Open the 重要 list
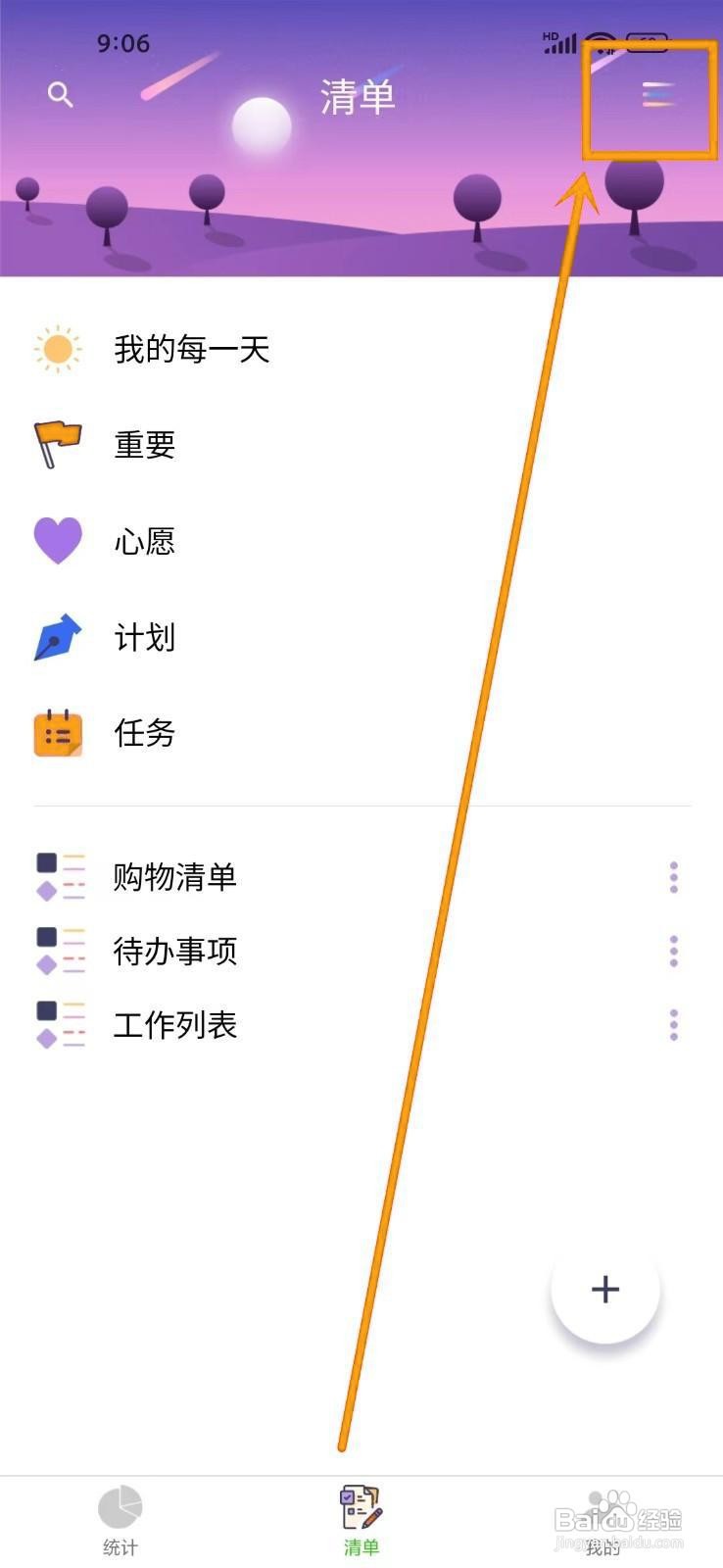 144,443
